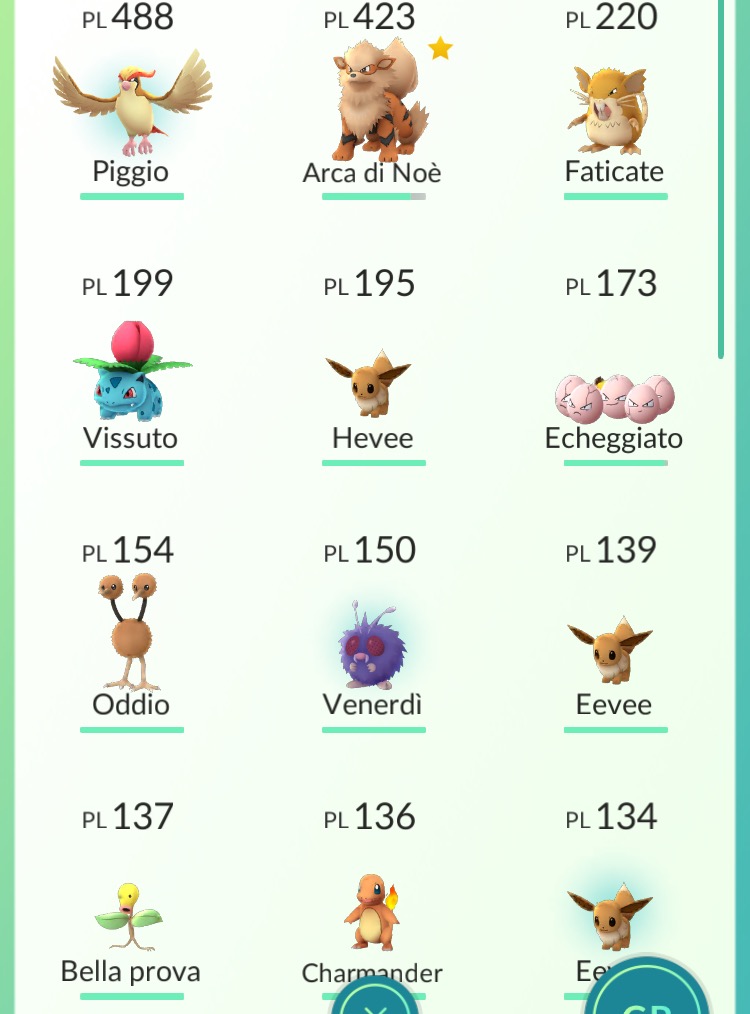Open the Charmander with PL 136
Image resolution: width=750 pixels, height=1014 pixels.
(x=371, y=912)
